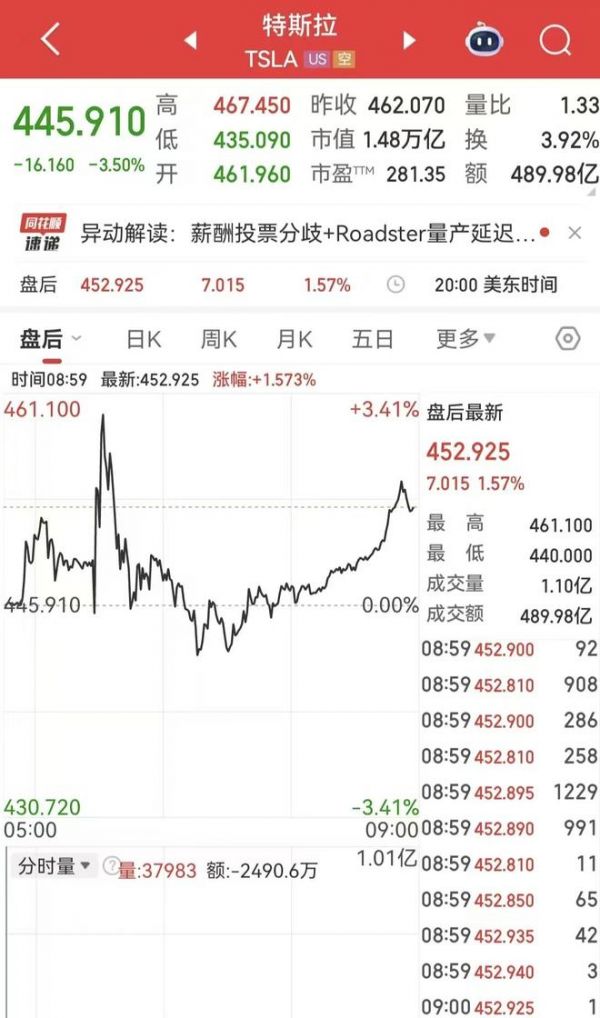Image resolution: width=600 pixels, height=1018 pixels.
Task: Switch to the 月K chart tab
Action: pyautogui.click(x=294, y=339)
